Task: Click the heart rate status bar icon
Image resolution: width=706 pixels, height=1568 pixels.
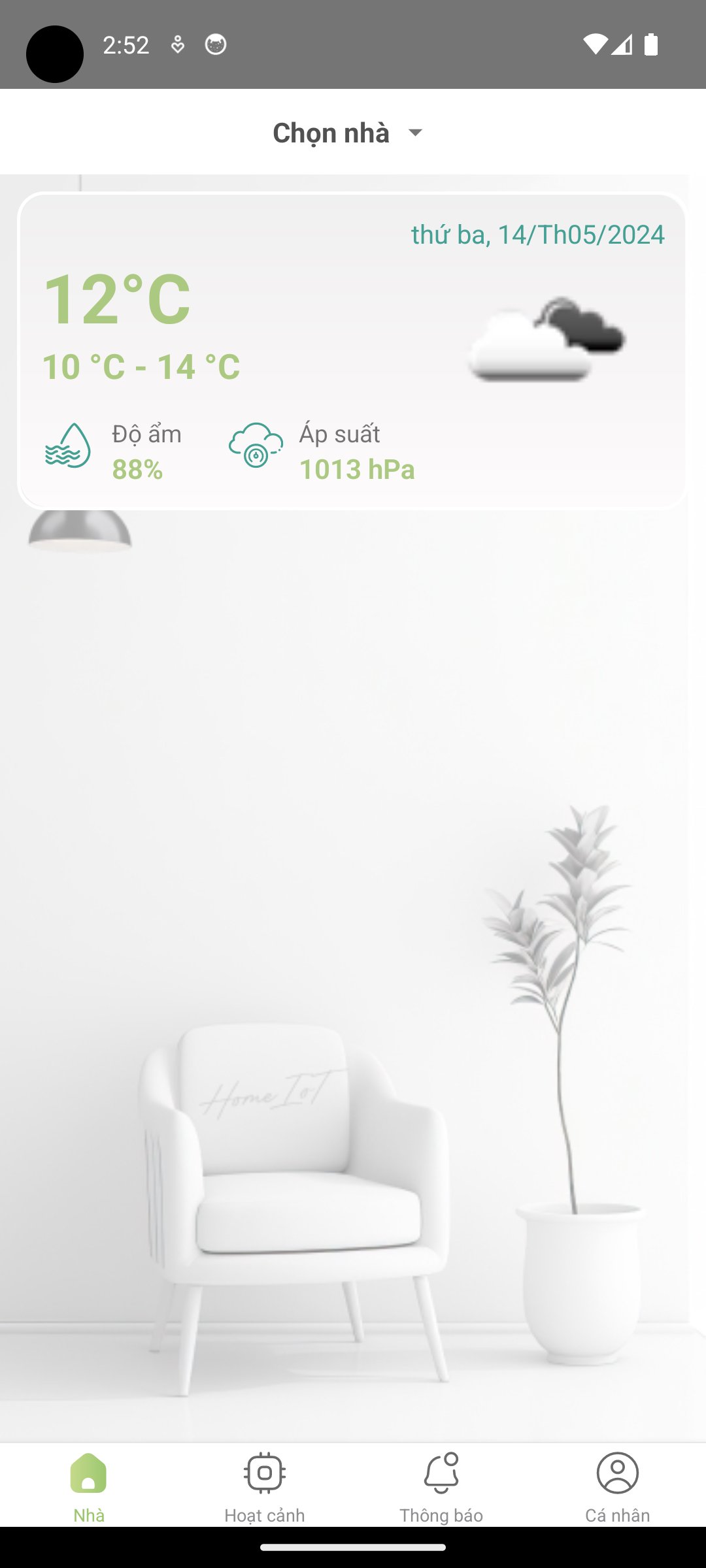Action: (178, 44)
